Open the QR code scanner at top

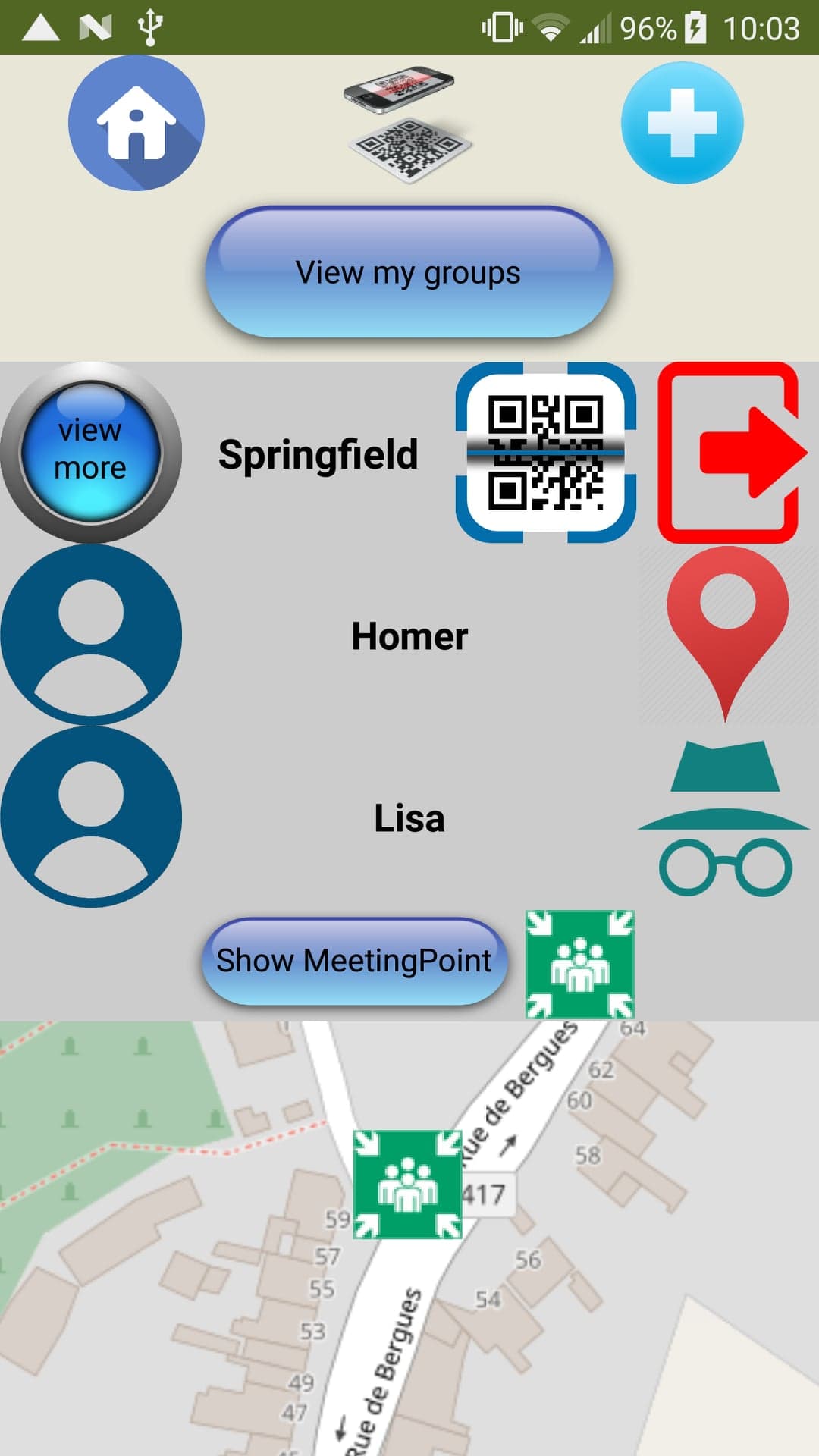(x=409, y=124)
